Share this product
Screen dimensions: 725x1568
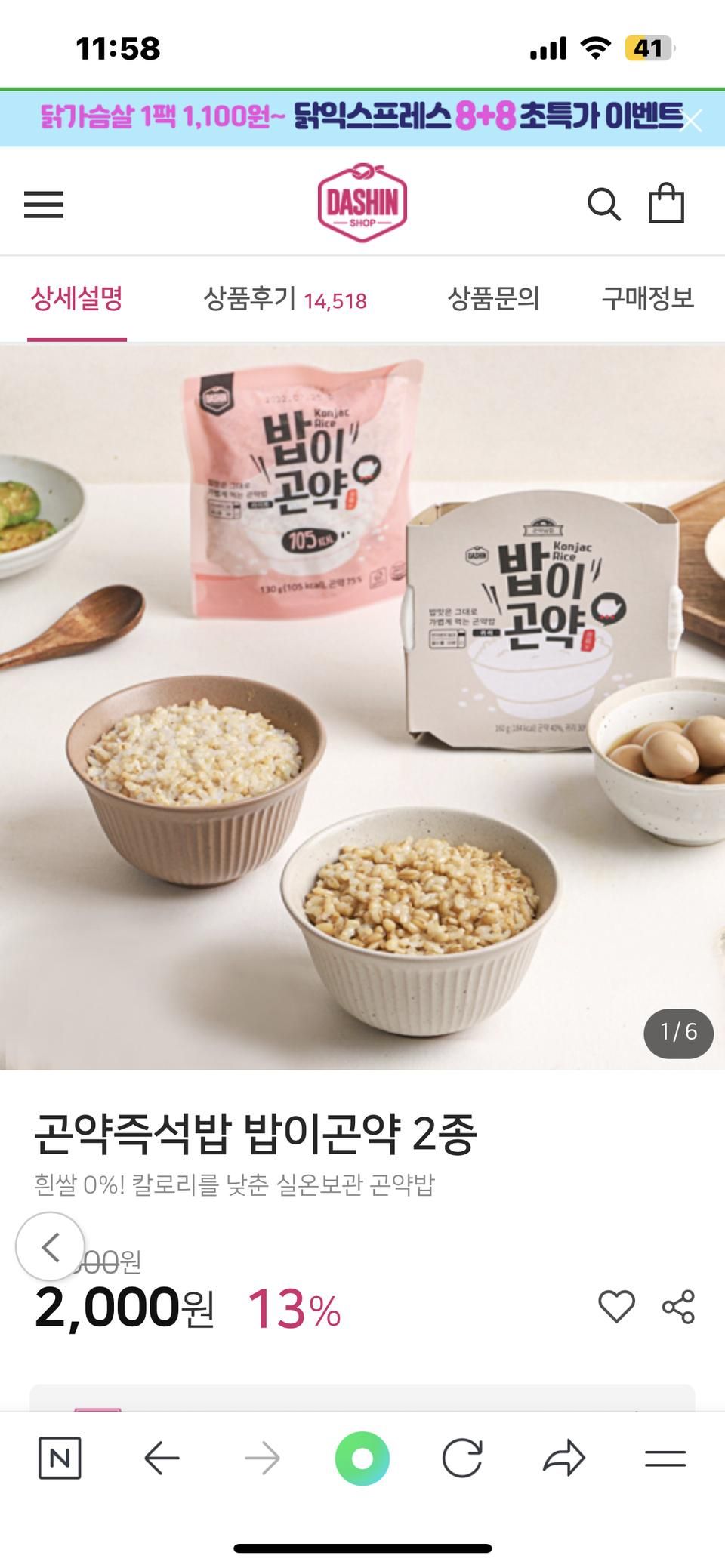click(678, 1307)
